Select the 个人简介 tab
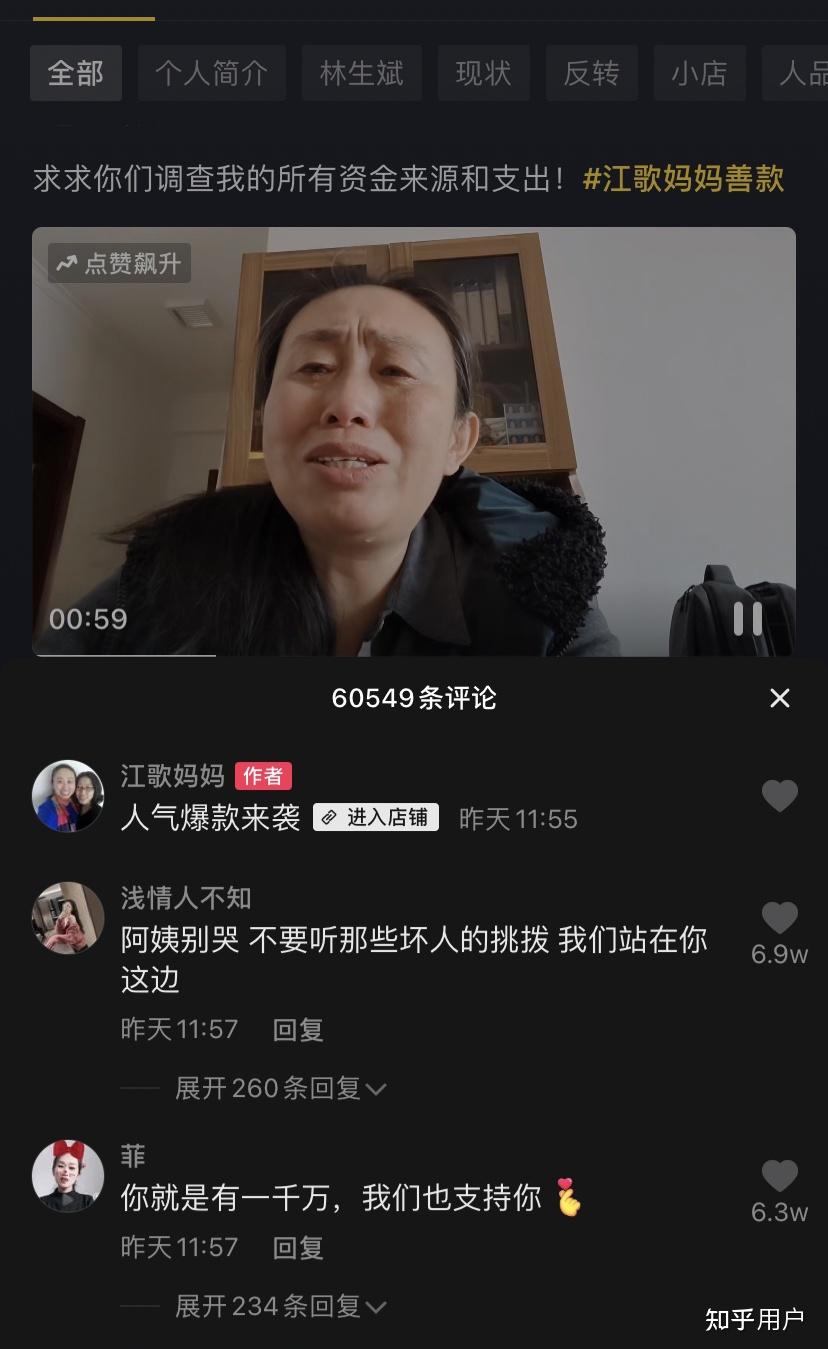Viewport: 828px width, 1349px height. coord(211,72)
